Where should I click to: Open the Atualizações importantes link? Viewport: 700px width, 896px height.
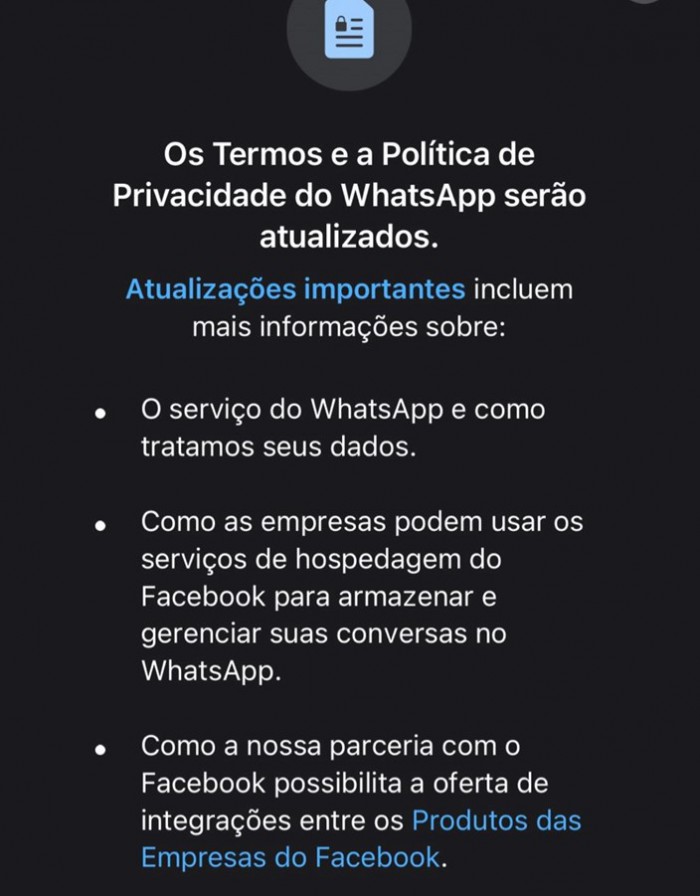295,290
